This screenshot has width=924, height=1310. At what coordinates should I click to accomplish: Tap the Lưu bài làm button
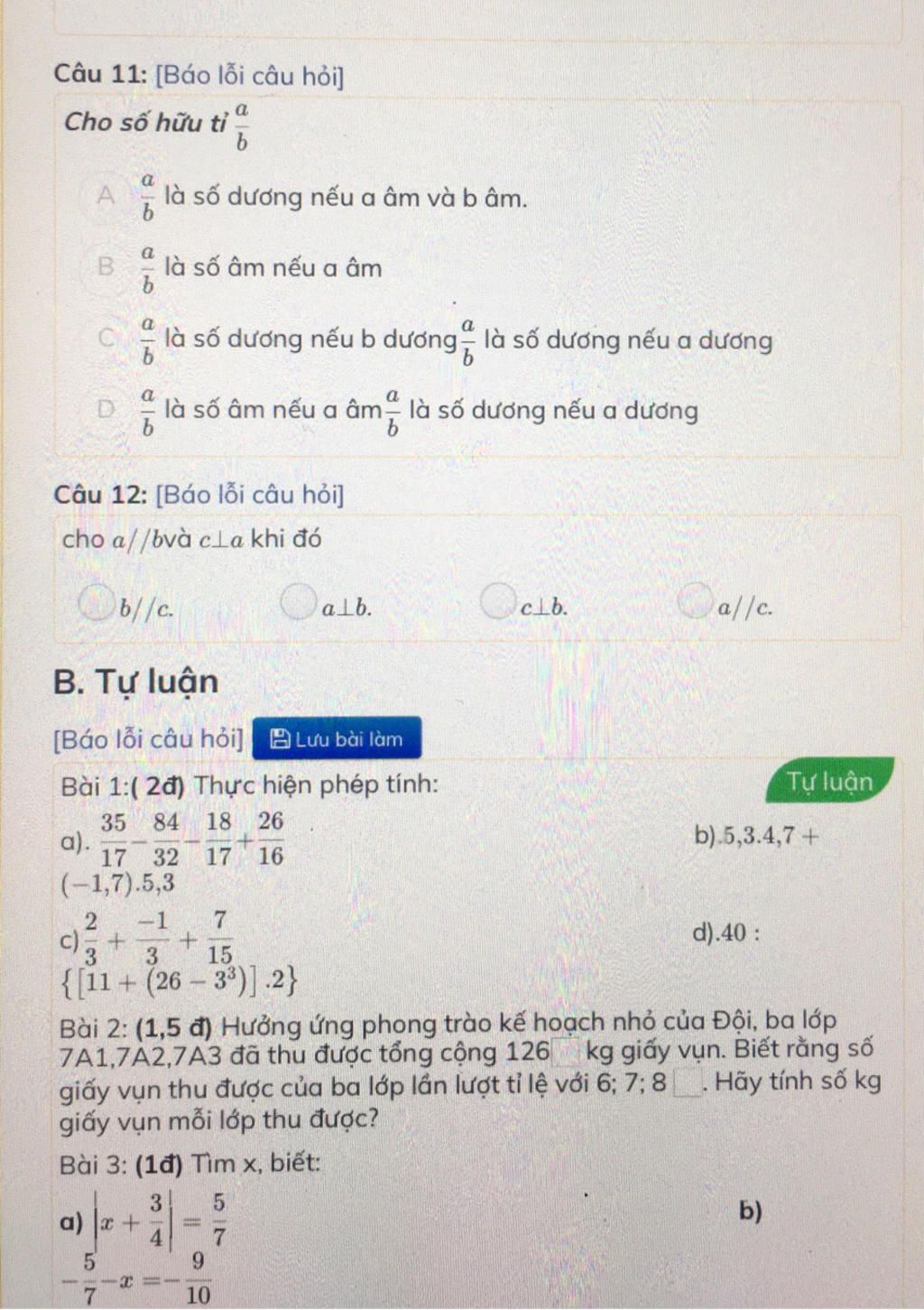(x=337, y=739)
